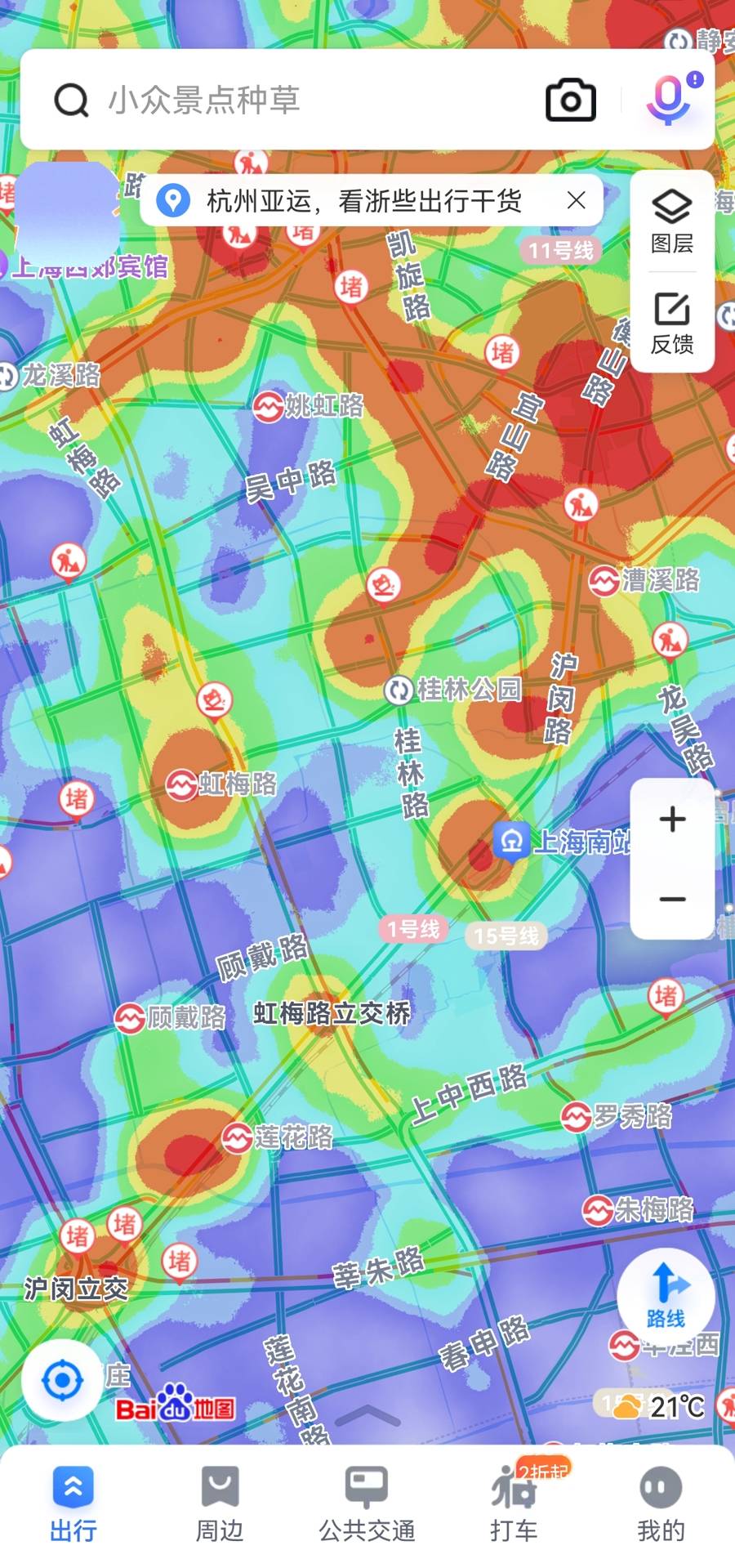
Task: Open the 杭州亚运 travel tips banner
Action: point(363,200)
